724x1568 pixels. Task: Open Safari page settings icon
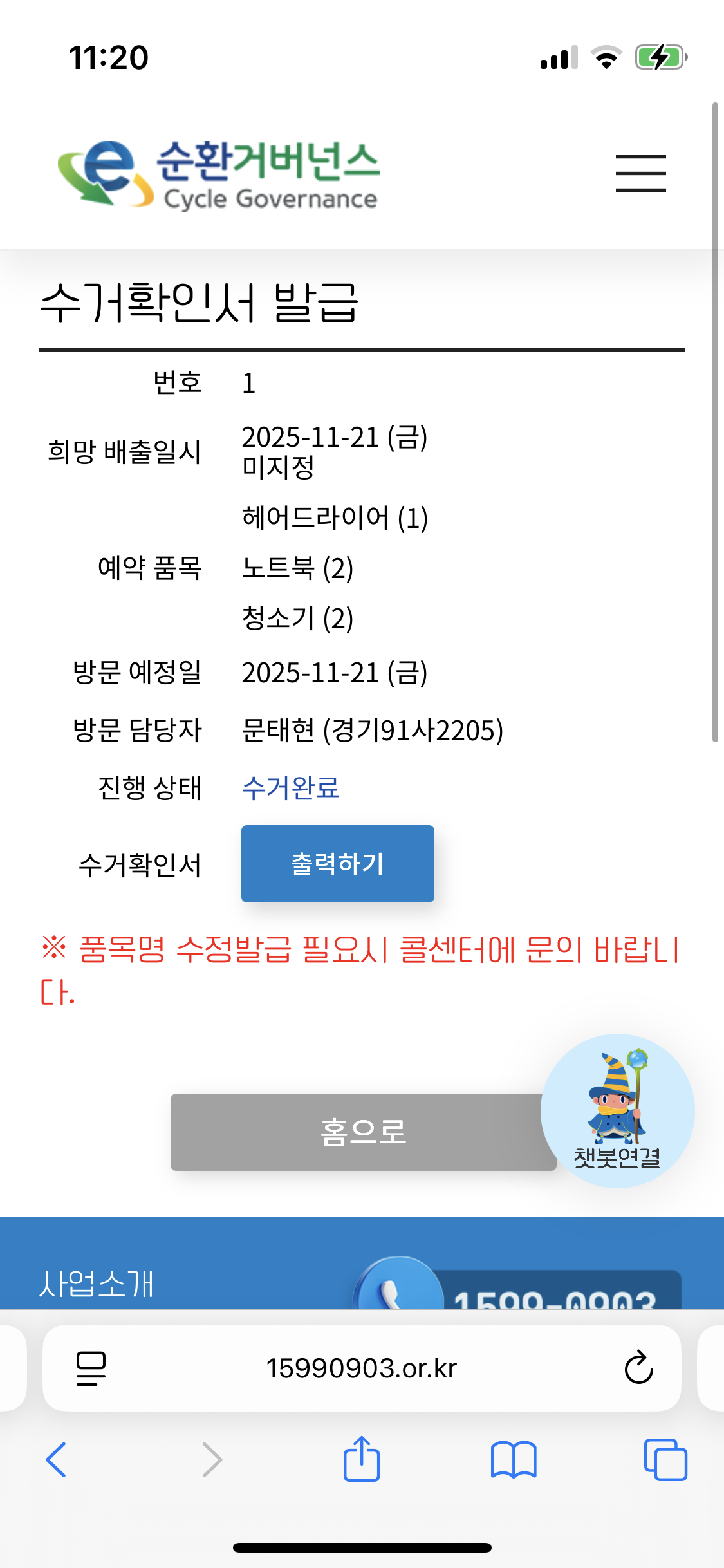91,1368
